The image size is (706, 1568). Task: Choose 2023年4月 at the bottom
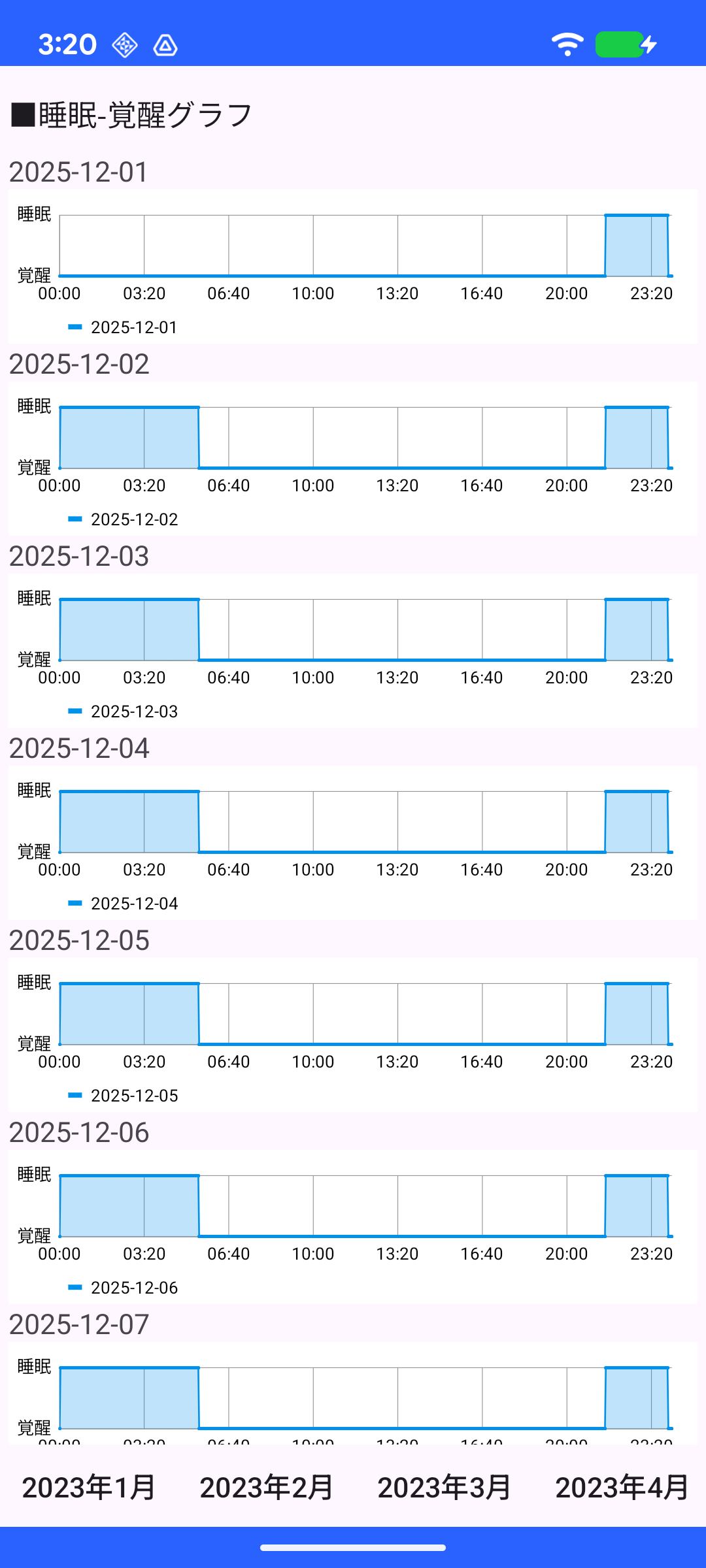[622, 1488]
